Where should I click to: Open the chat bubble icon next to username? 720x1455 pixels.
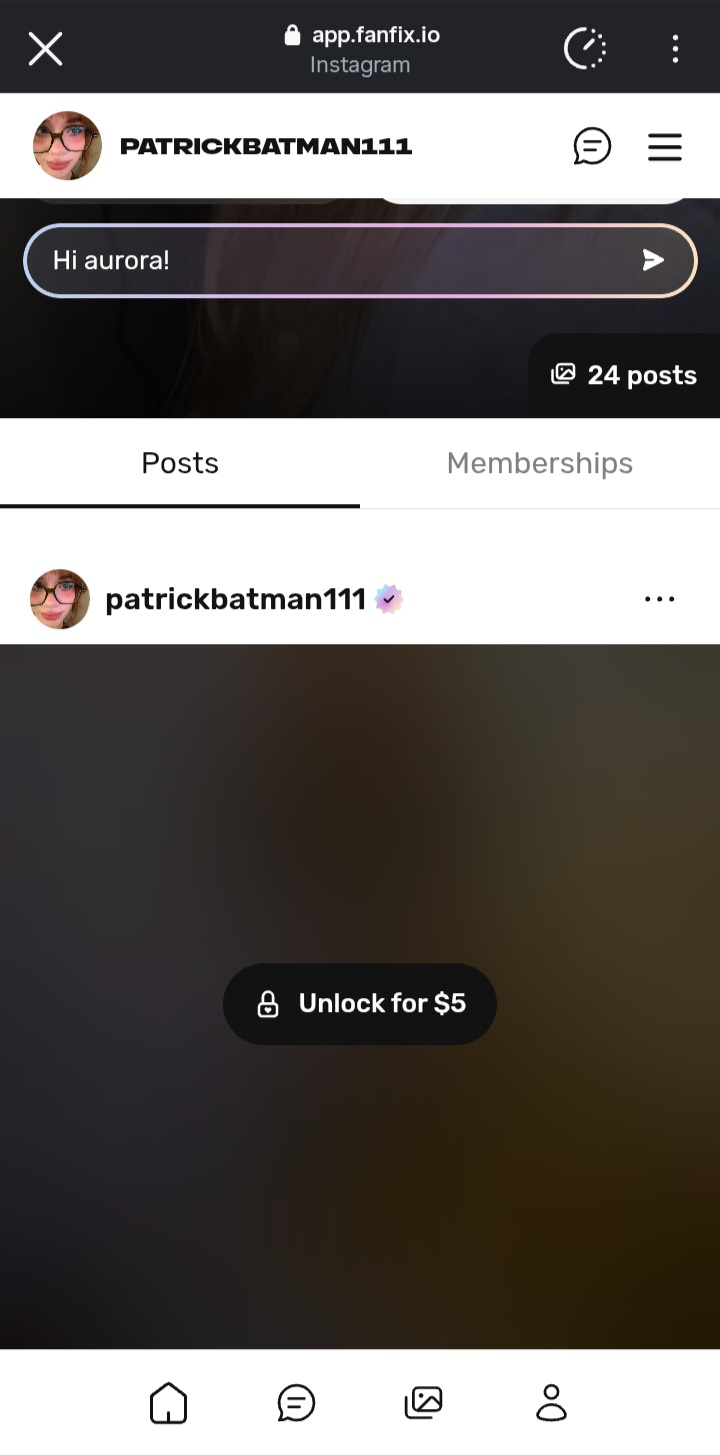(x=592, y=146)
